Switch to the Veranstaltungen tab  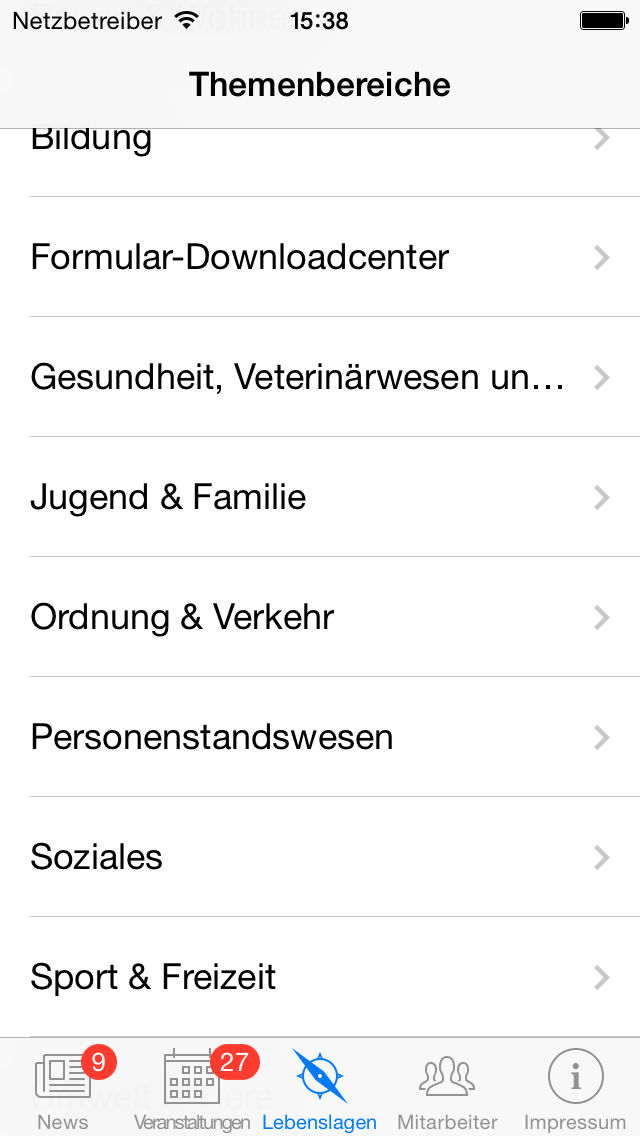pyautogui.click(x=192, y=1088)
